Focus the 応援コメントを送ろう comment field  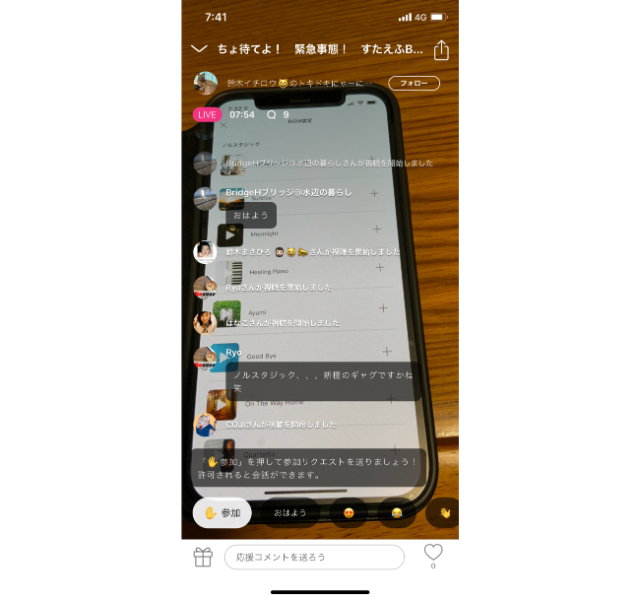coord(314,557)
